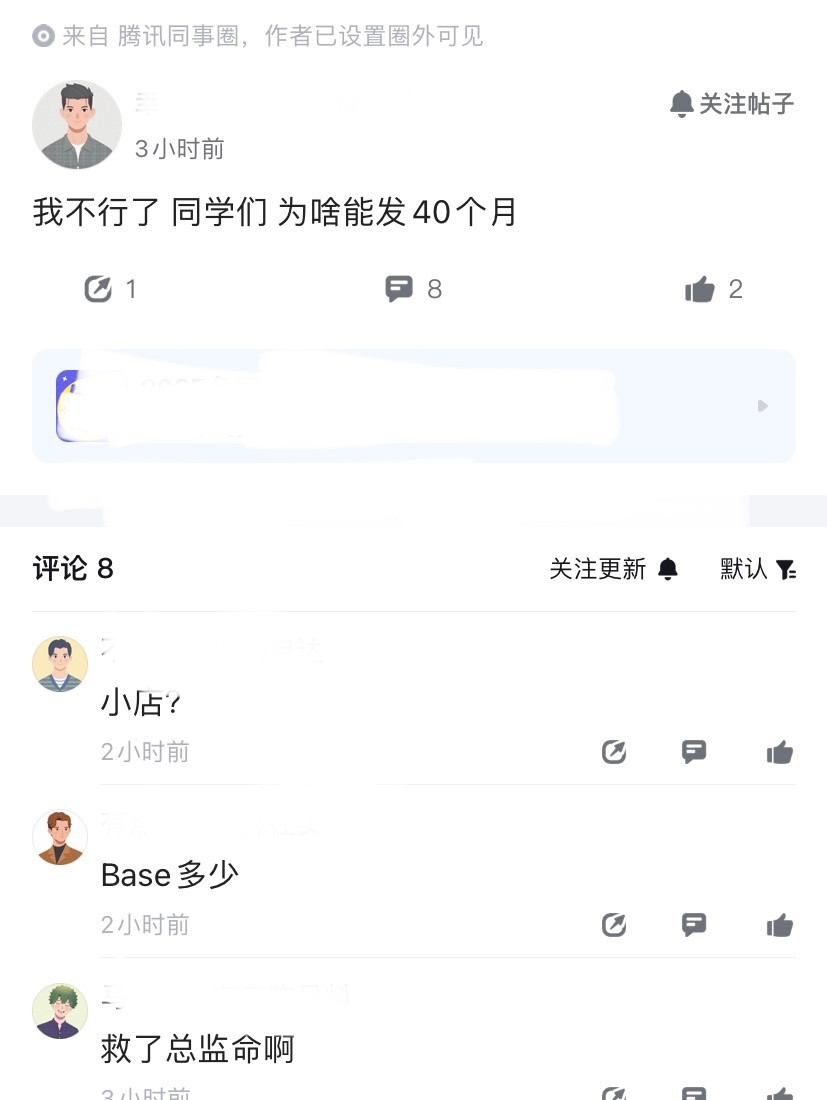827x1100 pixels.
Task: Click the comment bubble icon showing 8
Action: [x=399, y=289]
